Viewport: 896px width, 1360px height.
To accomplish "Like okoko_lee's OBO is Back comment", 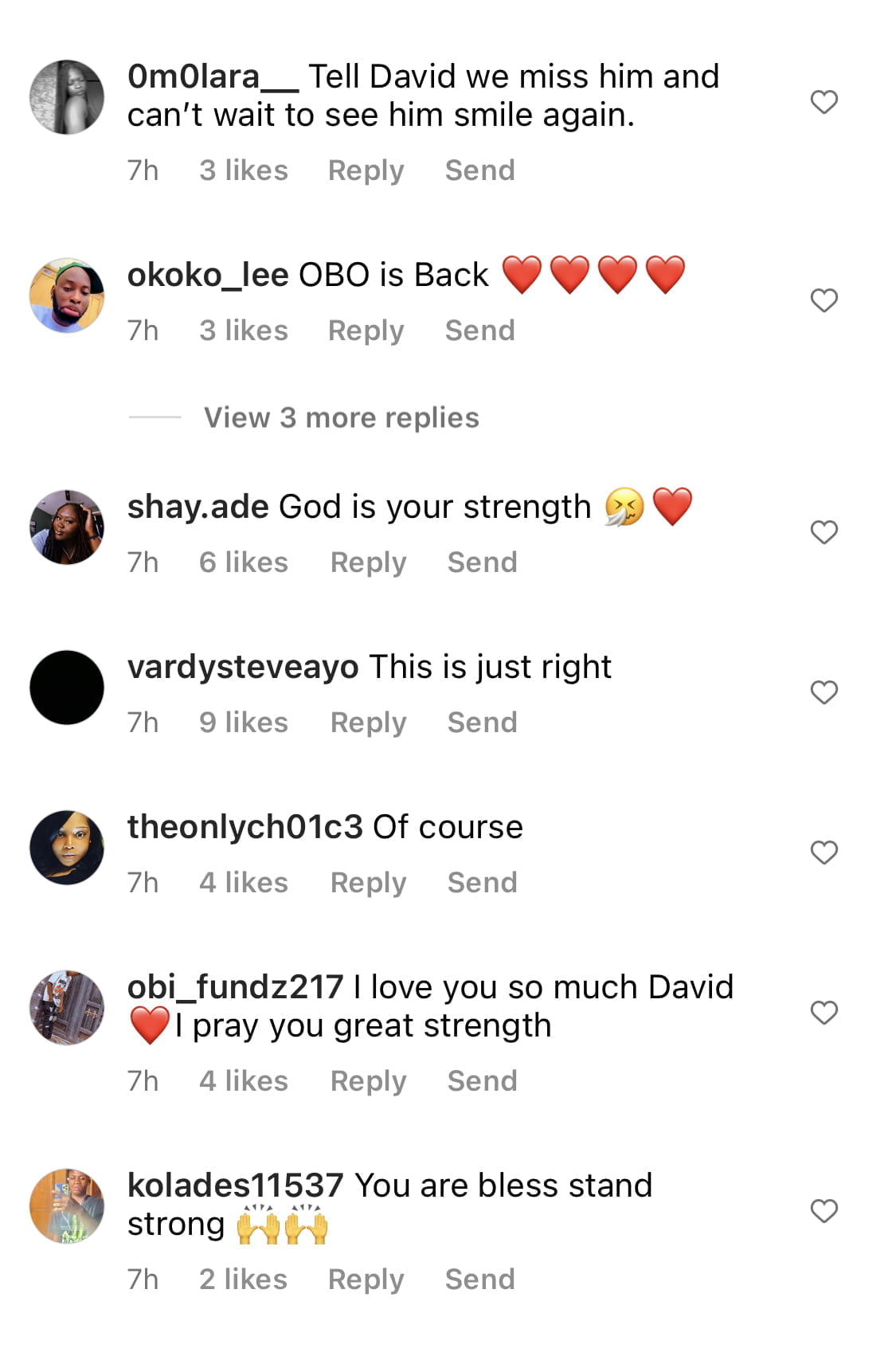I will tap(824, 300).
